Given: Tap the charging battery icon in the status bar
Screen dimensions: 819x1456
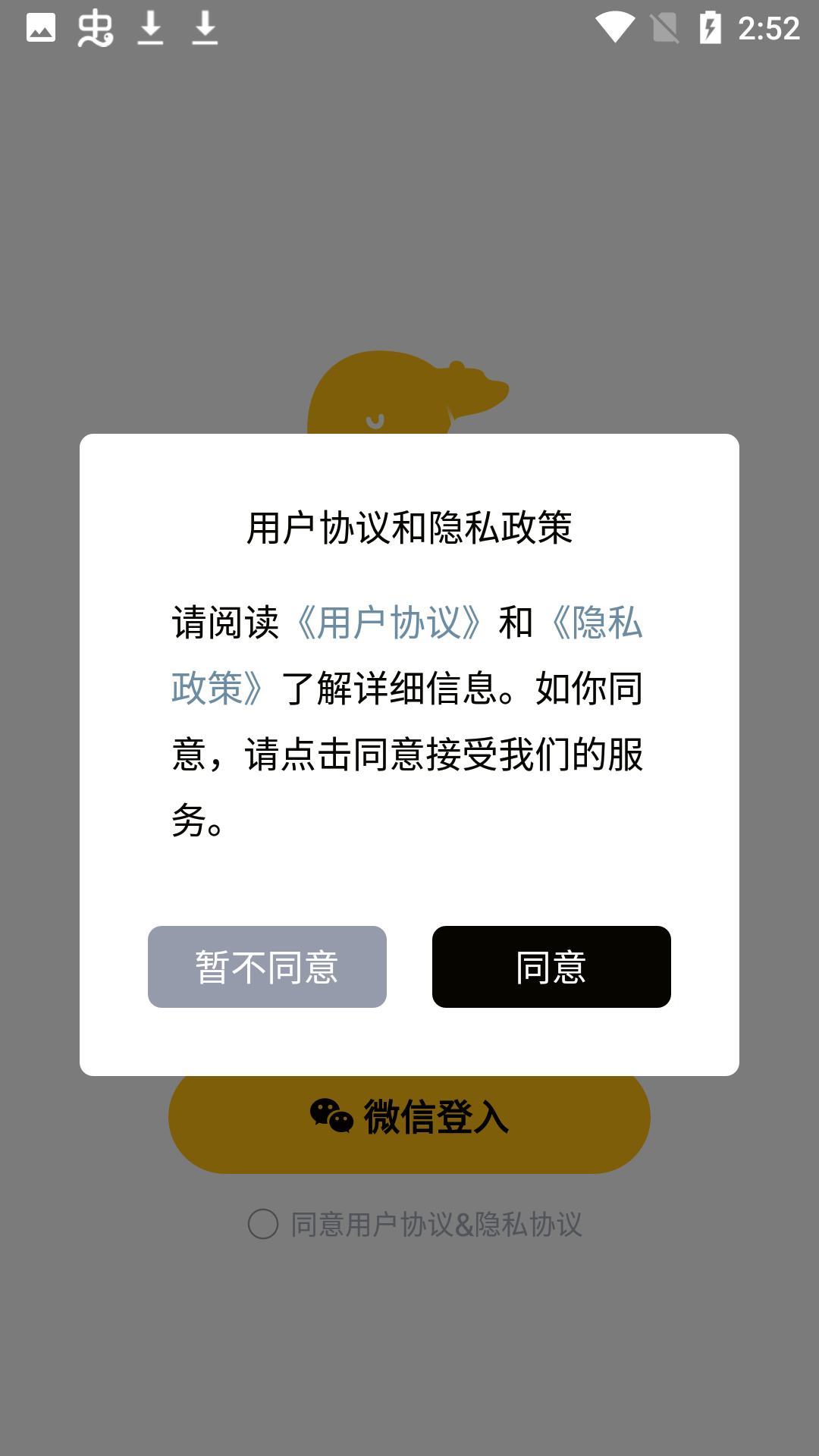Looking at the screenshot, I should pyautogui.click(x=711, y=27).
